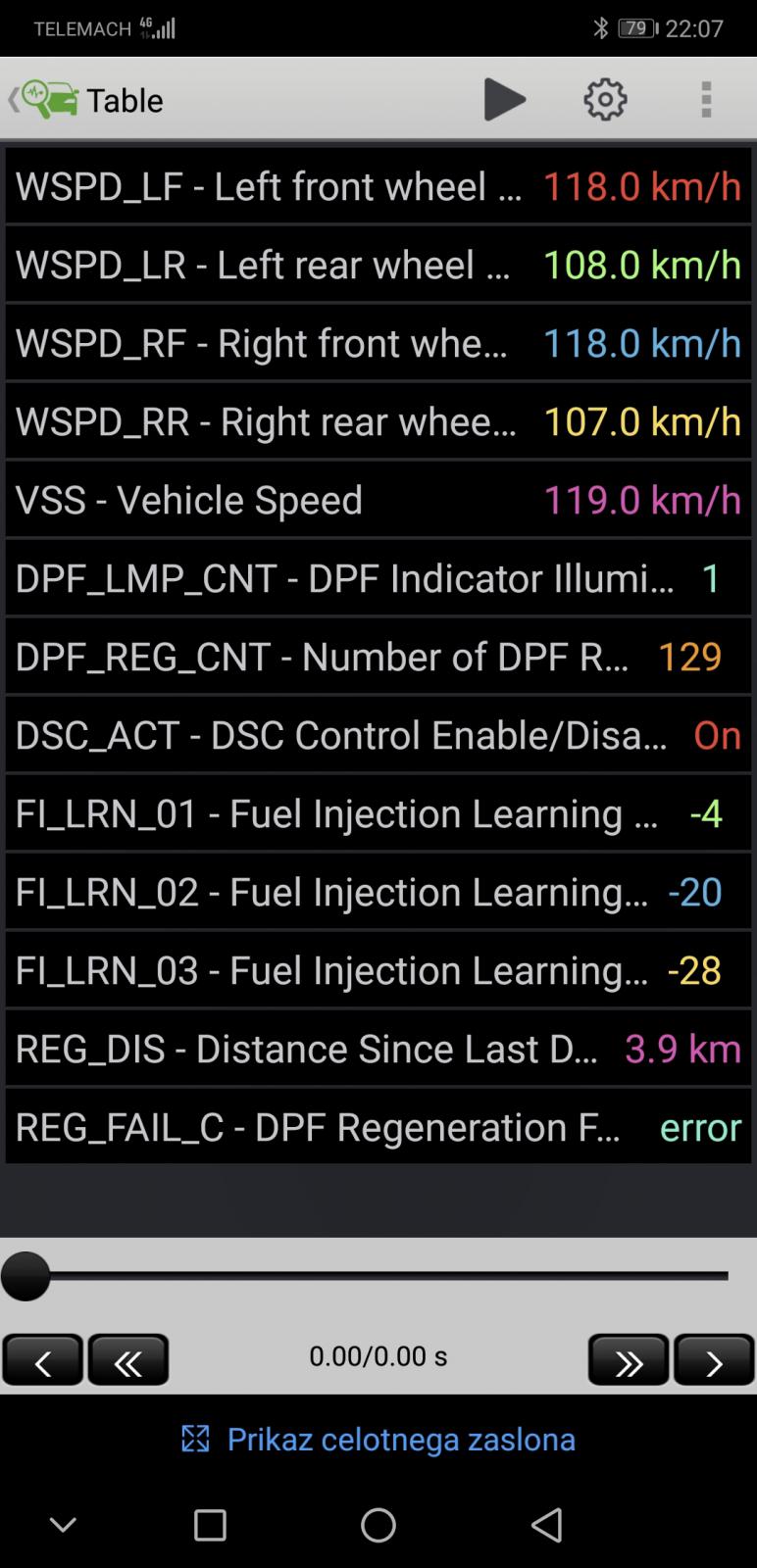Go to the home screen
Screen dimensions: 757x1568
[x=378, y=1525]
